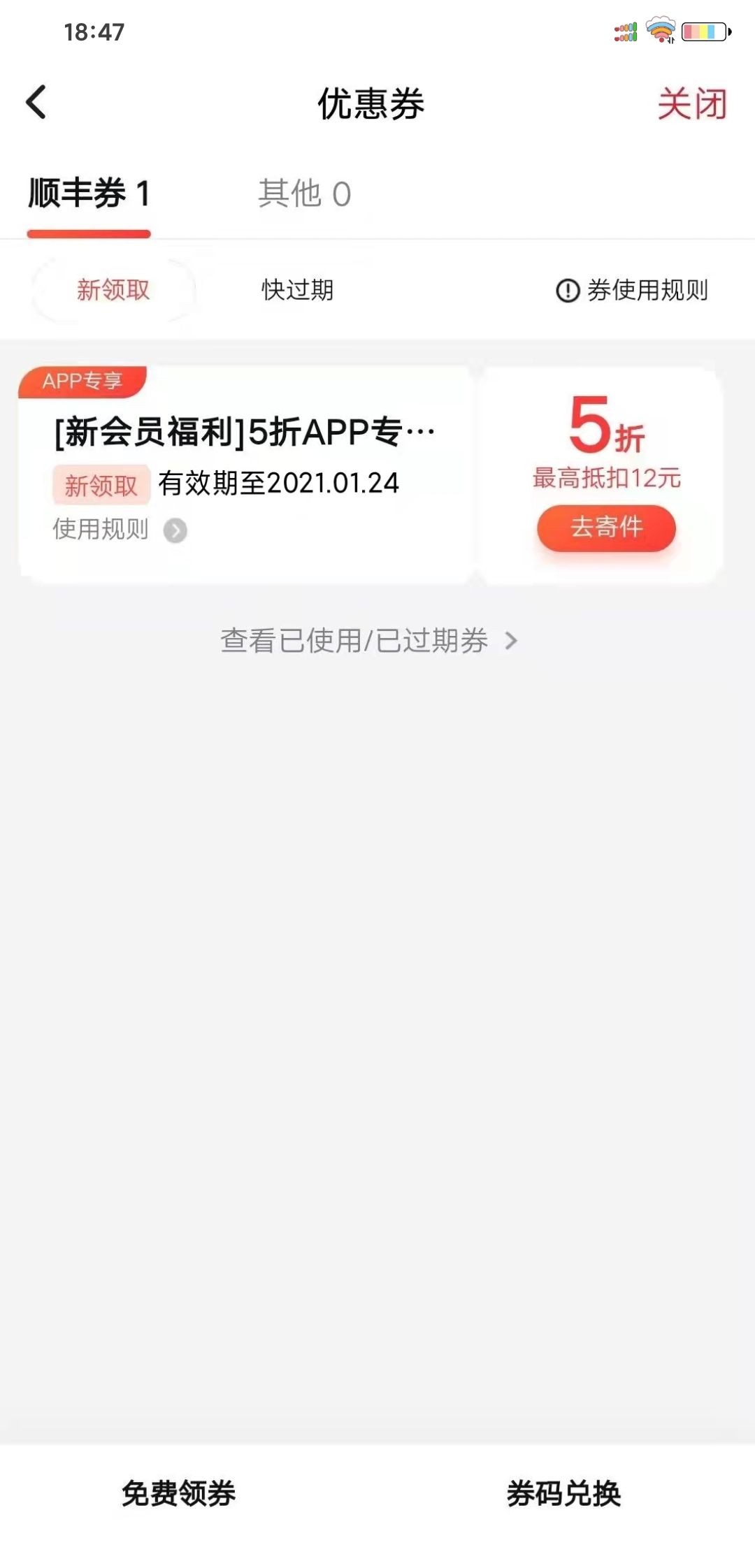
Task: Open 券码兑换 to redeem a code
Action: coord(563,1493)
